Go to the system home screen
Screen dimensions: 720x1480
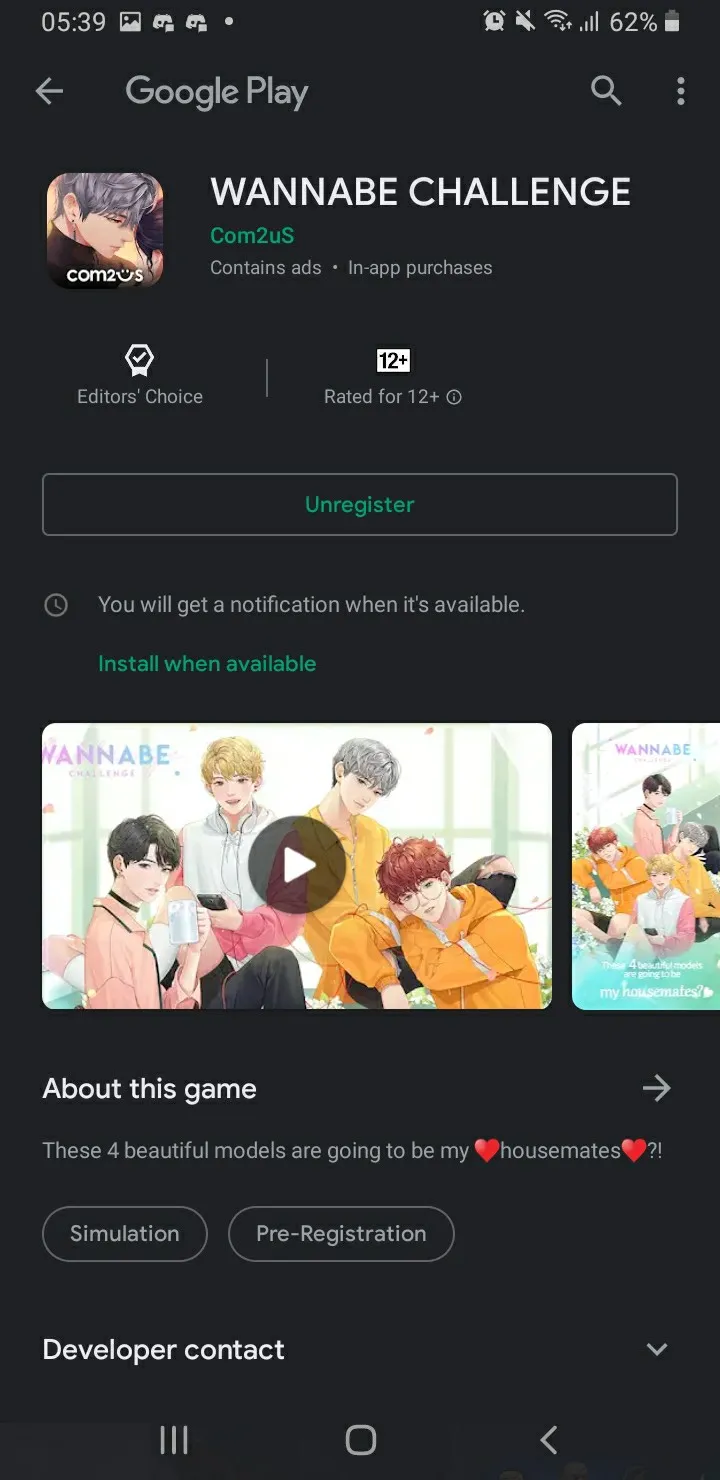point(360,1440)
